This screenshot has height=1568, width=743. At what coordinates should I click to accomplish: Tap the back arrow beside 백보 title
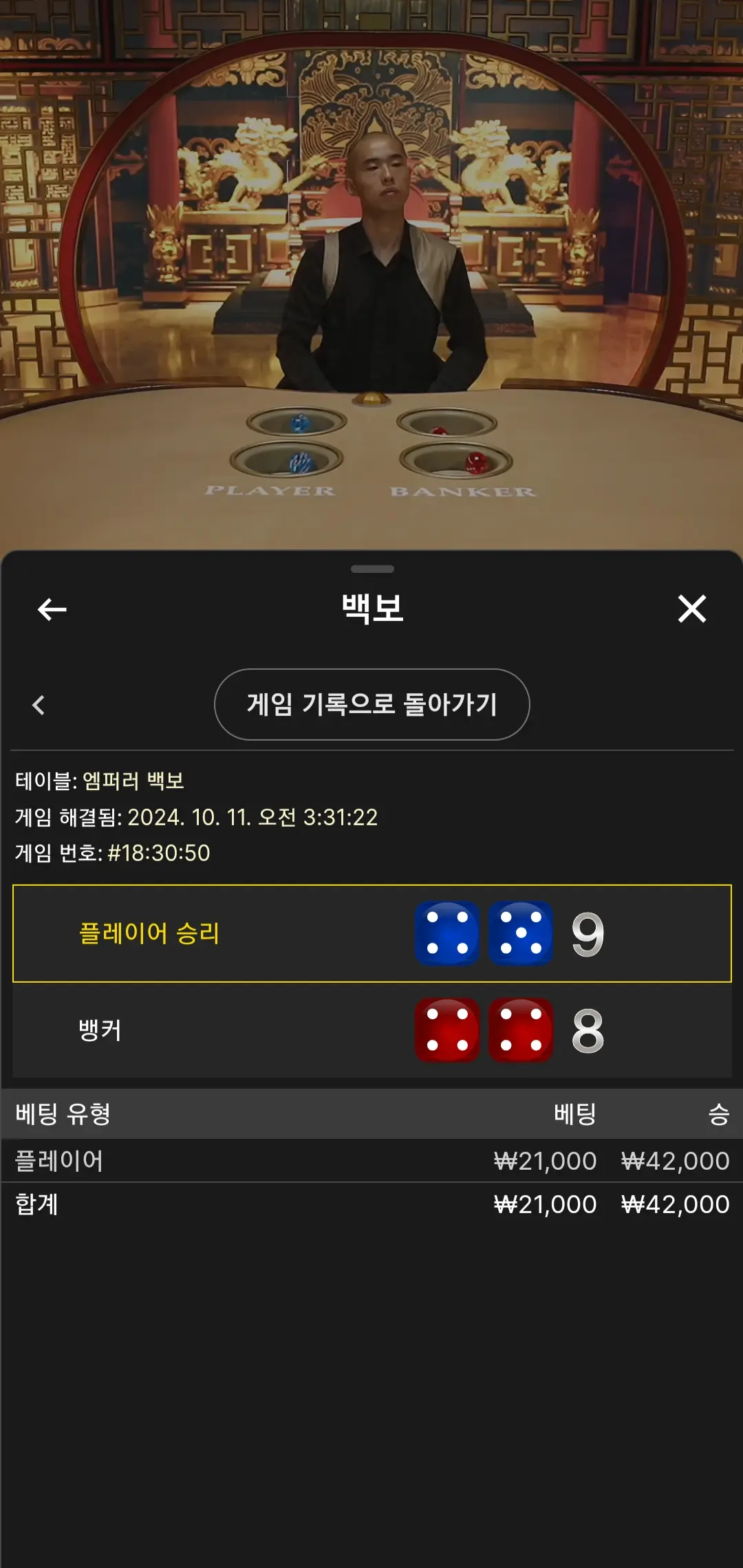click(52, 609)
